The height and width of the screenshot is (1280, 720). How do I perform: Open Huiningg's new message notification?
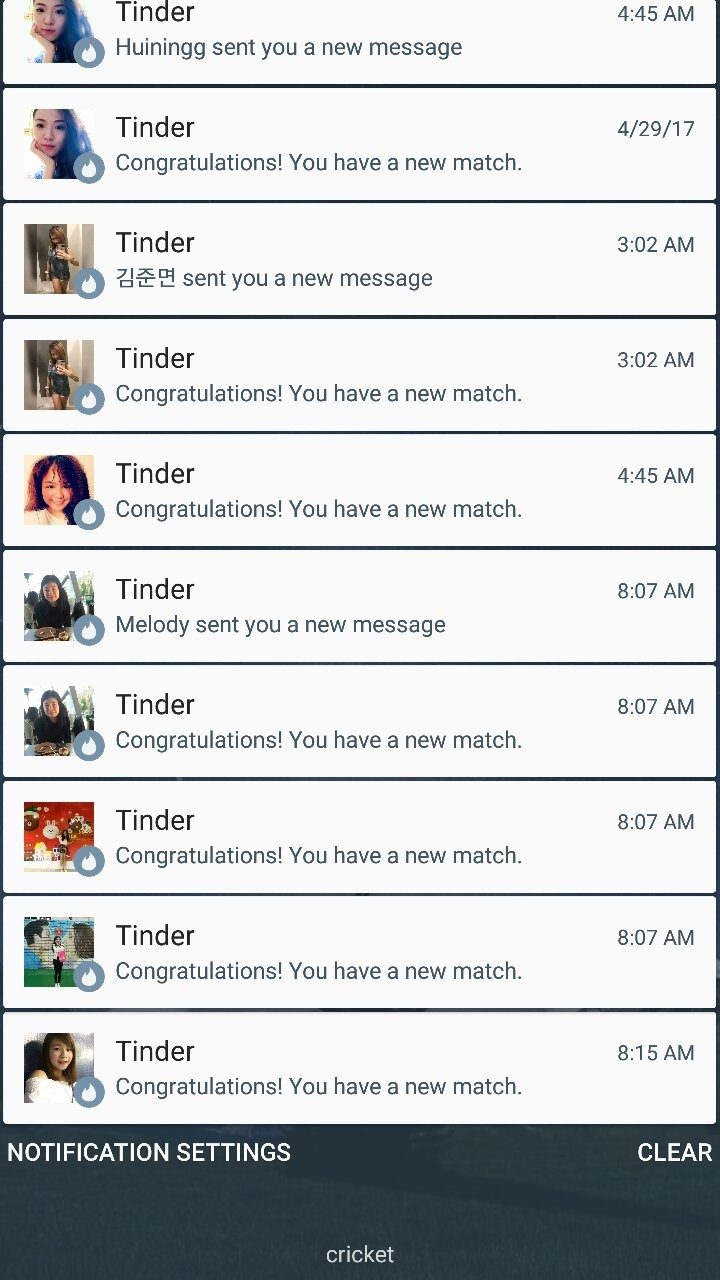point(360,42)
